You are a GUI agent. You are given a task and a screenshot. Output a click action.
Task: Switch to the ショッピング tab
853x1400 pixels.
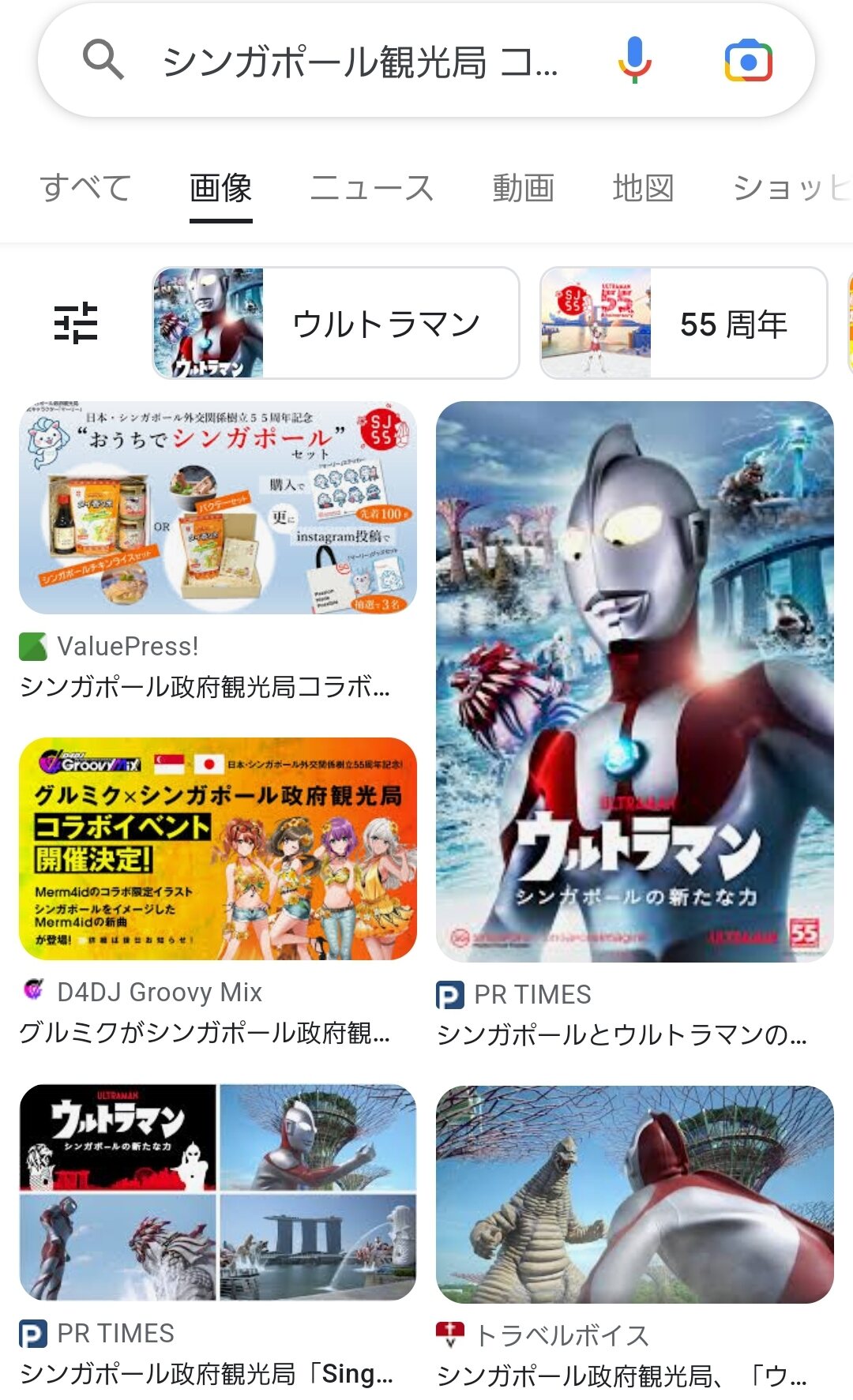coord(790,189)
